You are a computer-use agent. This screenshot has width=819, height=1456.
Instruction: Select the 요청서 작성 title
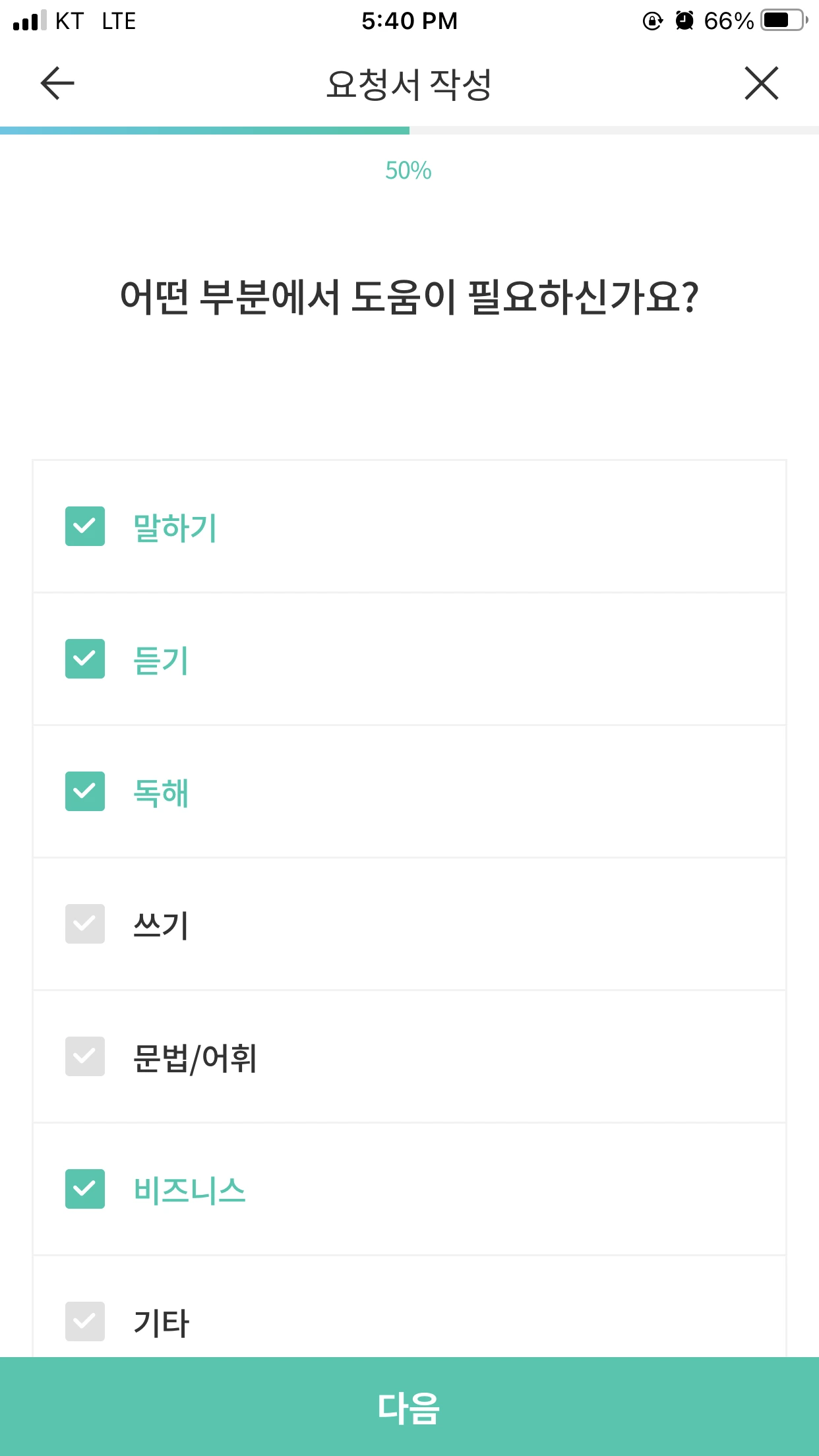click(409, 81)
